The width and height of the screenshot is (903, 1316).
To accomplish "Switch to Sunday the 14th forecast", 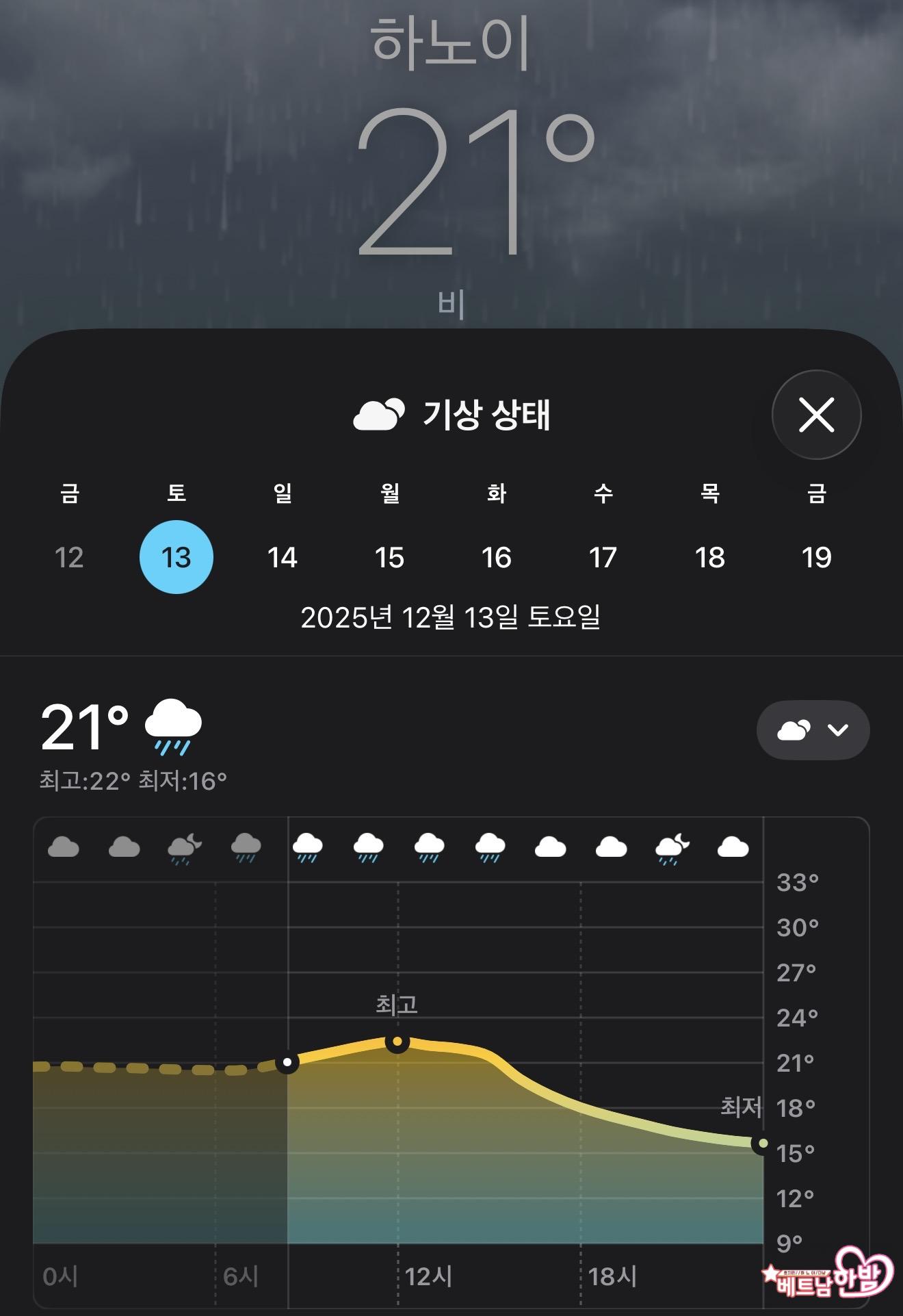I will 283,557.
